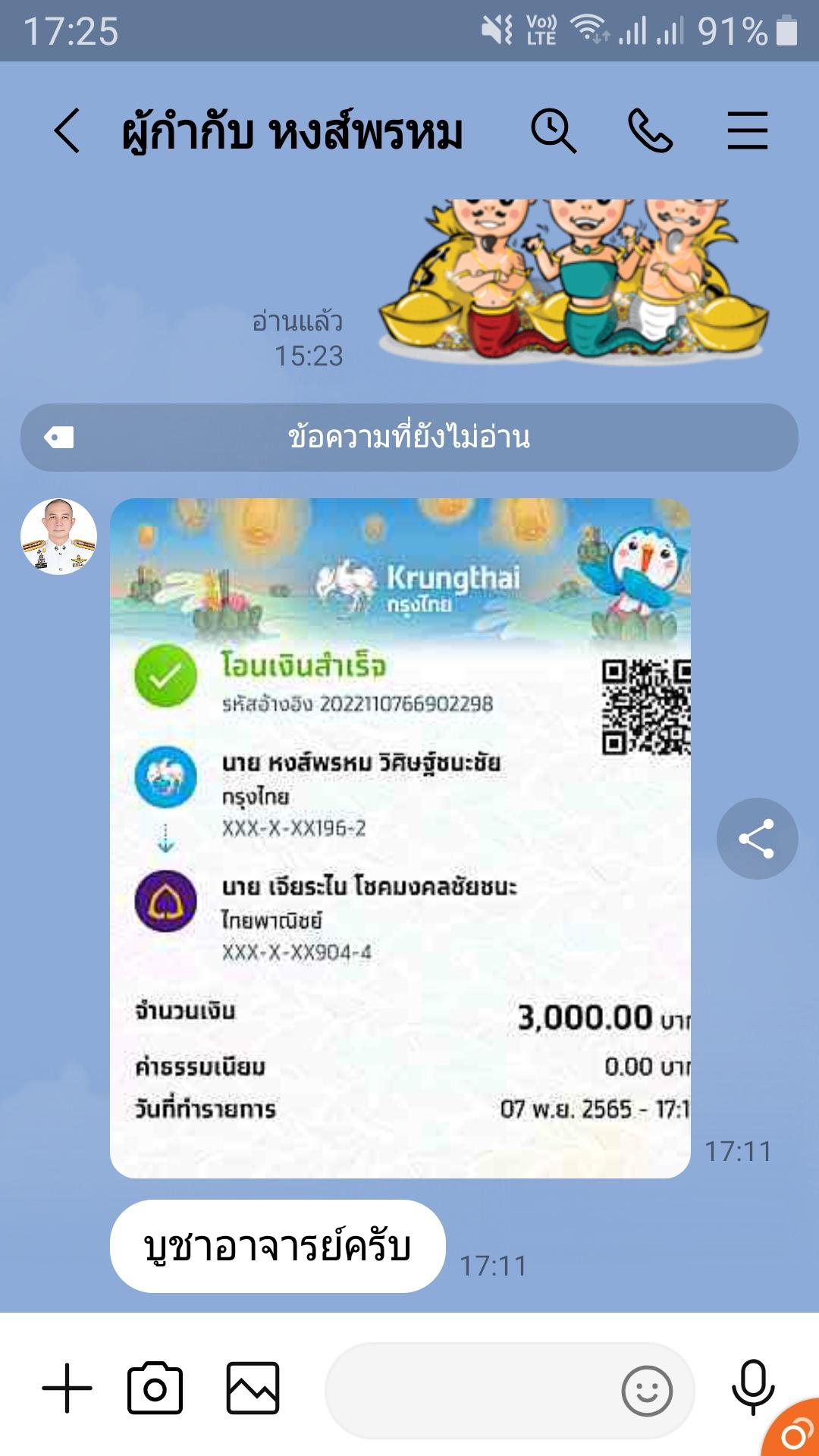Open the emoji and sticker picker
This screenshot has width=819, height=1456.
(647, 1391)
